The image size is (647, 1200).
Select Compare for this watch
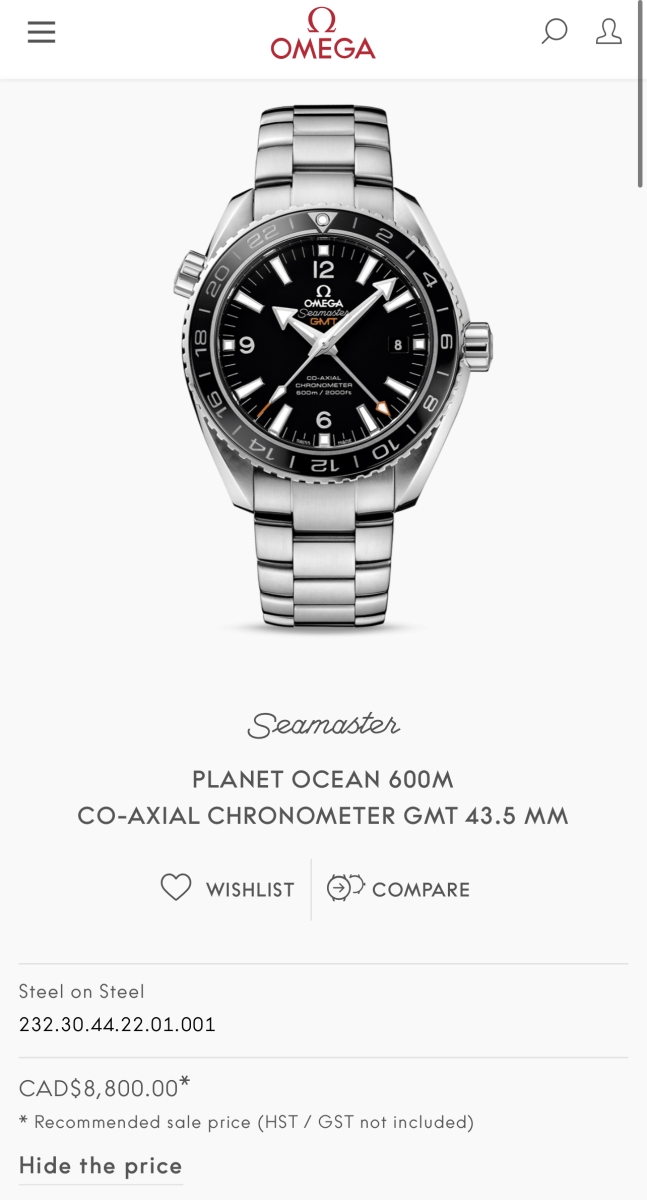tap(399, 889)
